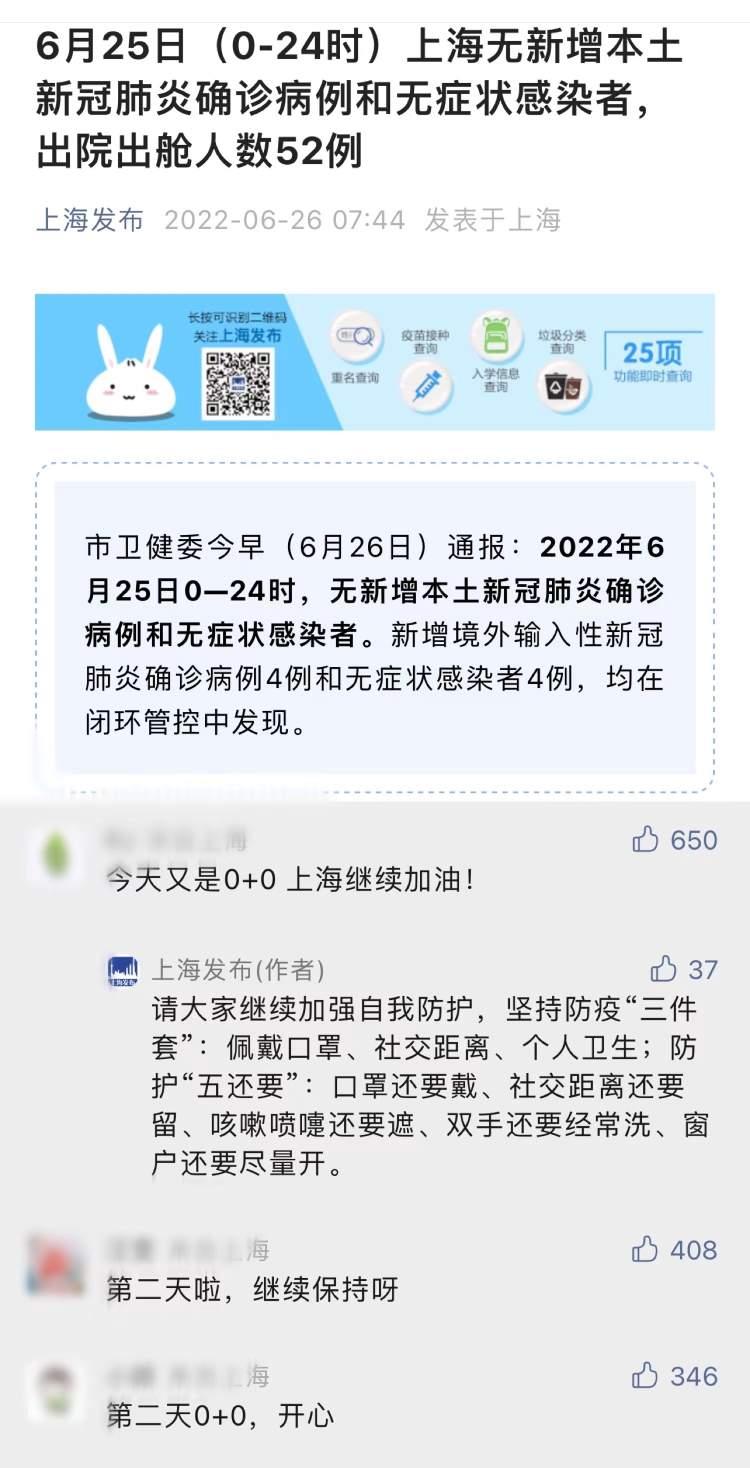Open the blue 上海发布 banner image

pyautogui.click(x=375, y=362)
